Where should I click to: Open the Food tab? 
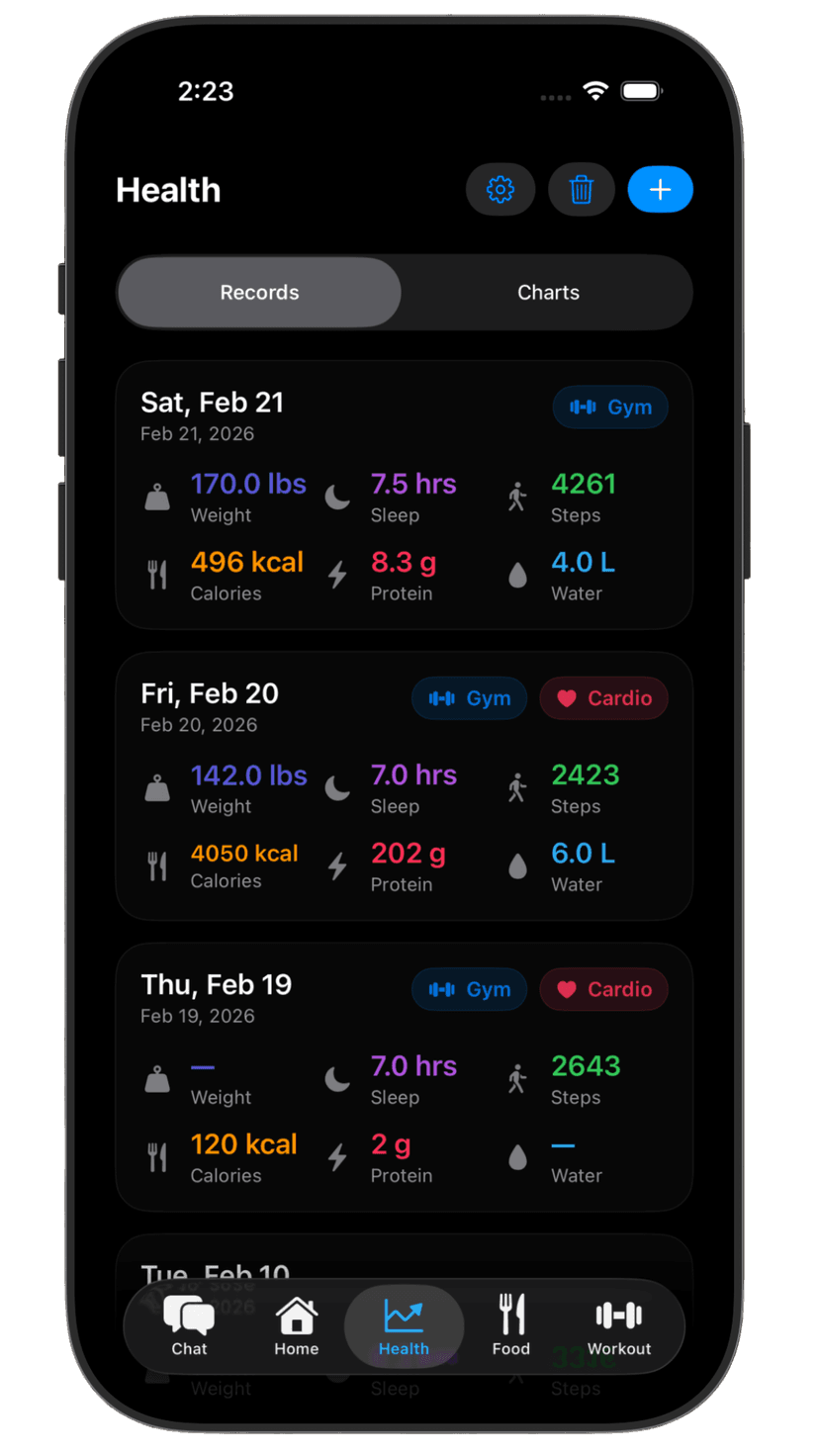[x=511, y=1326]
